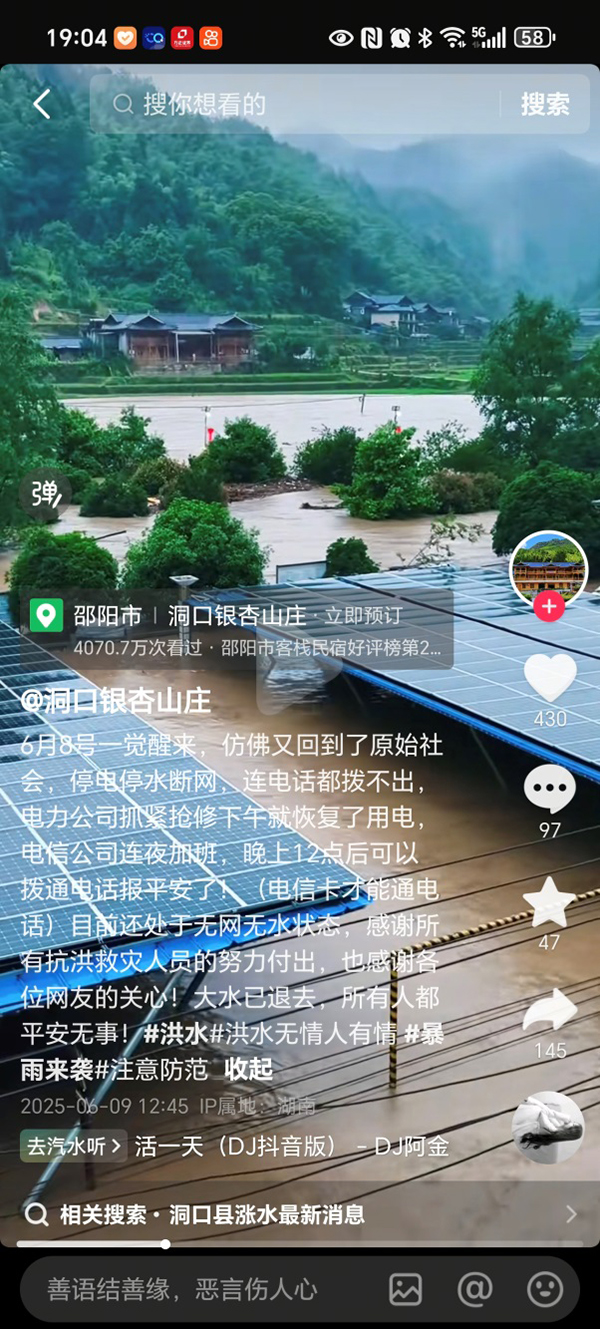Viewport: 600px width, 1329px height.
Task: Open the @洞口银杏山庄 author name
Action: [x=116, y=701]
